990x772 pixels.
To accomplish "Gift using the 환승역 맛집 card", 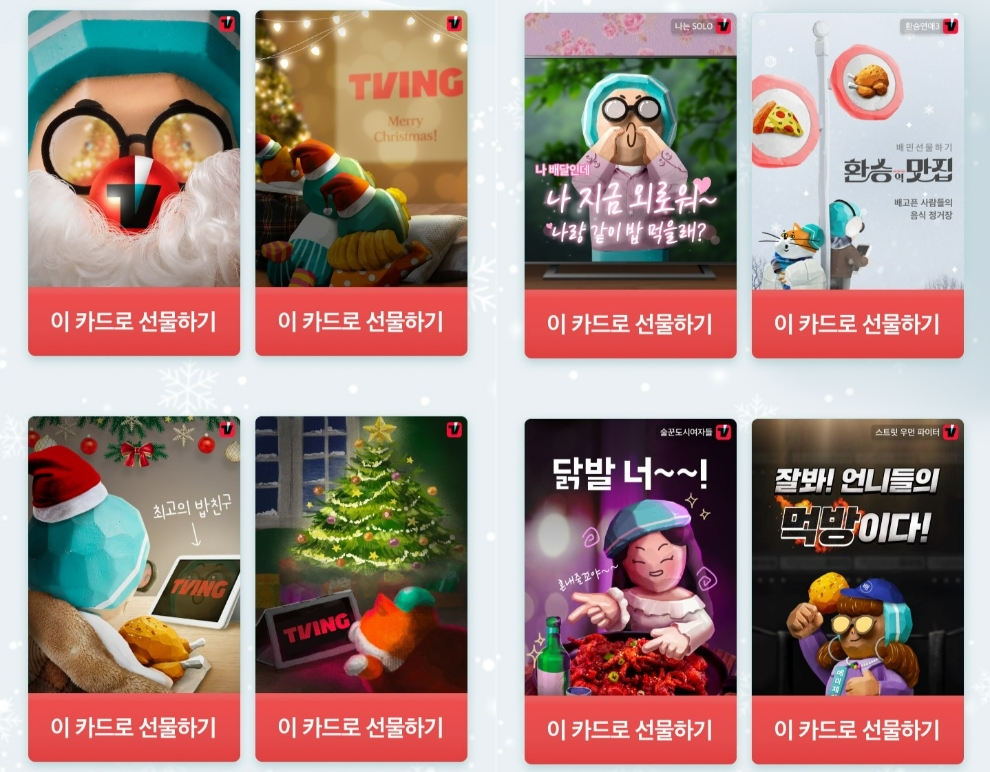I will tap(857, 324).
